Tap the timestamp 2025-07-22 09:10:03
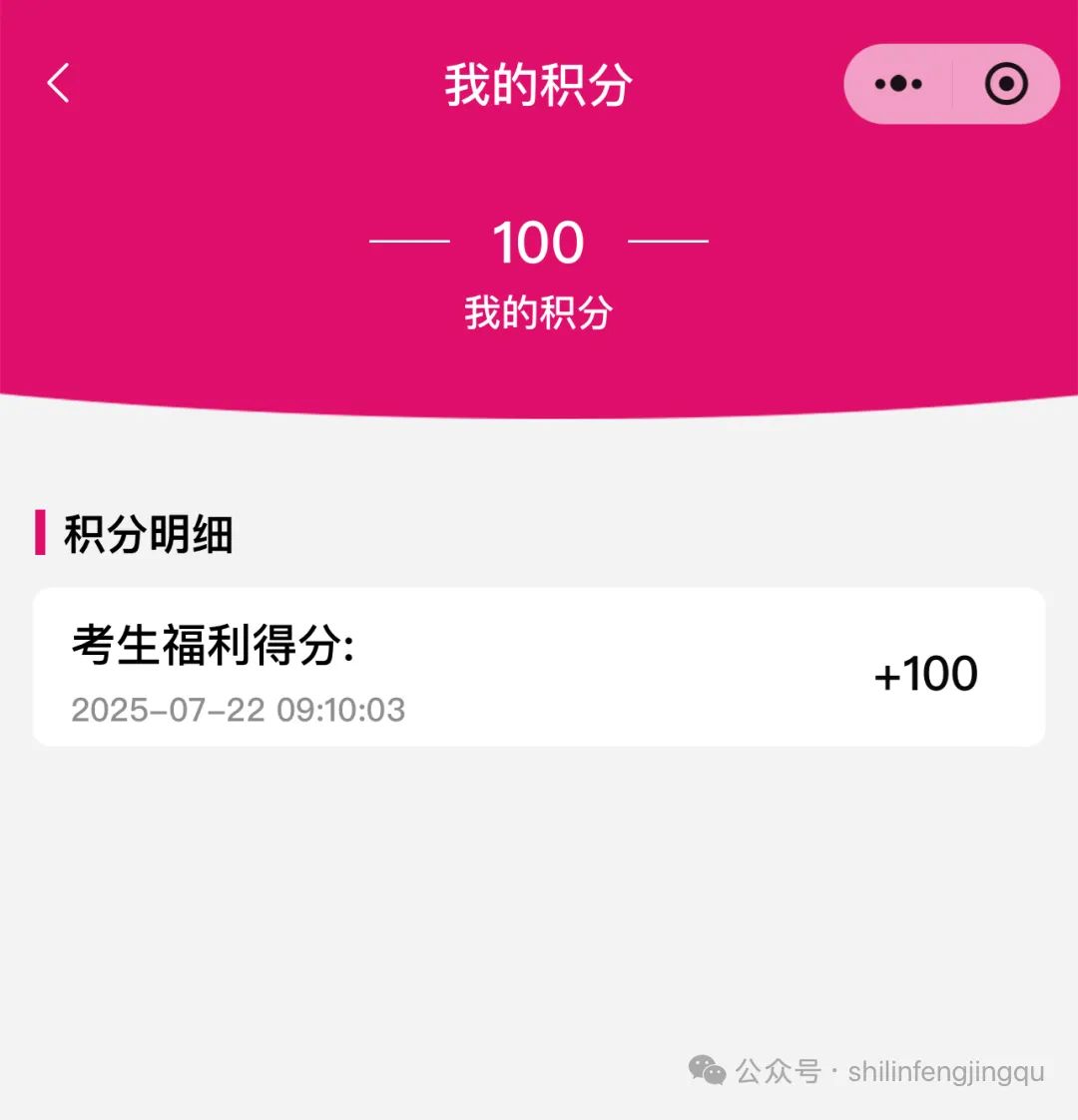 (x=240, y=711)
